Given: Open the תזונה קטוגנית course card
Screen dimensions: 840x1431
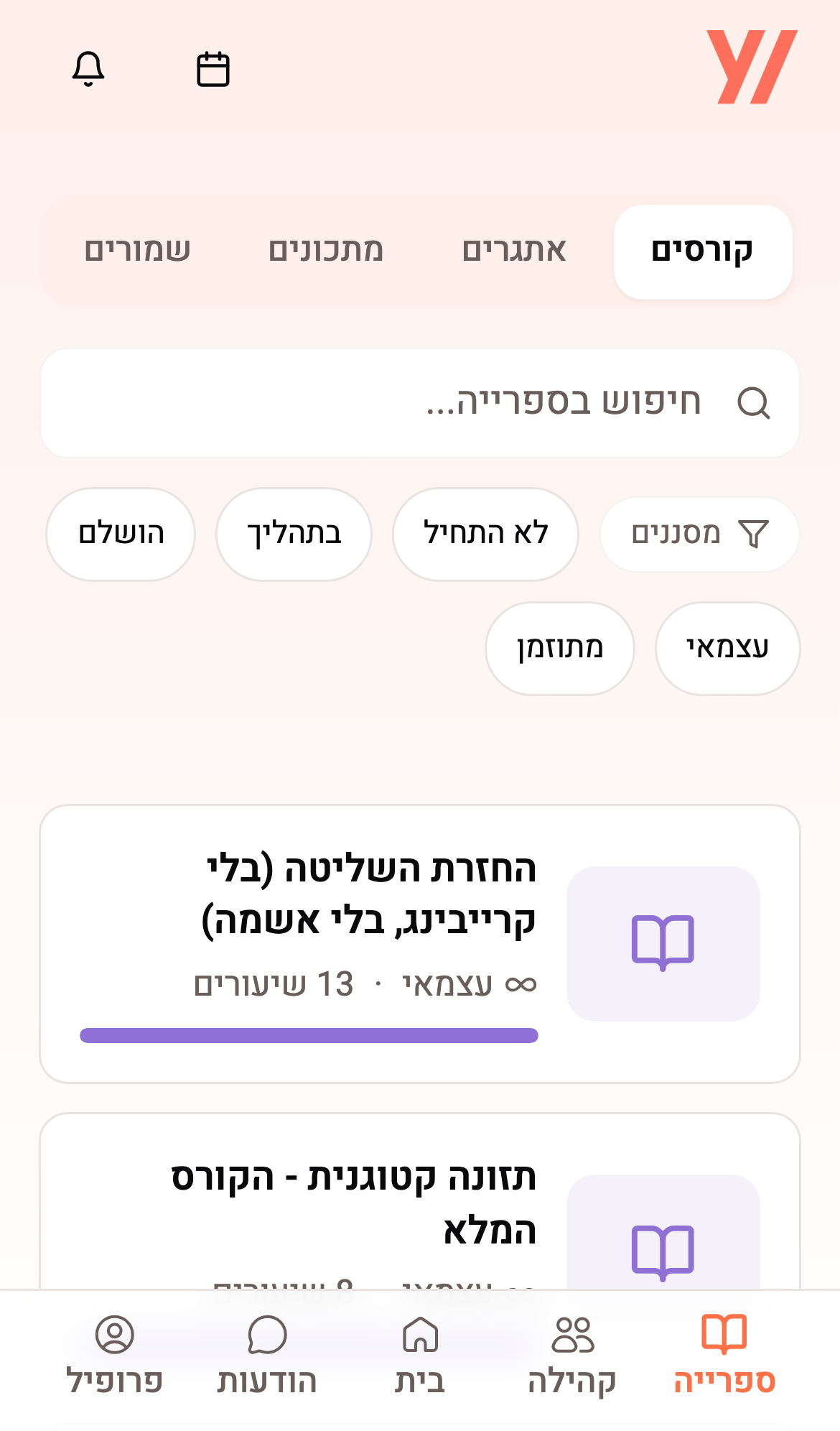Looking at the screenshot, I should pos(420,1201).
